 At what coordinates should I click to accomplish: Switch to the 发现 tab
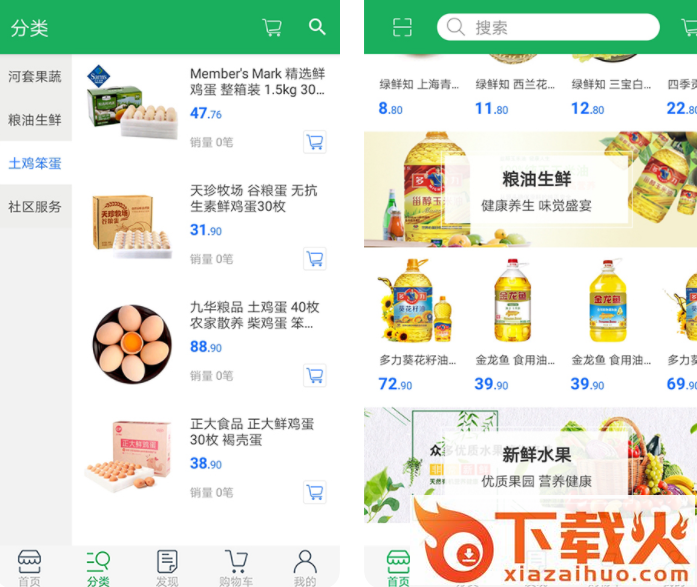coord(167,568)
